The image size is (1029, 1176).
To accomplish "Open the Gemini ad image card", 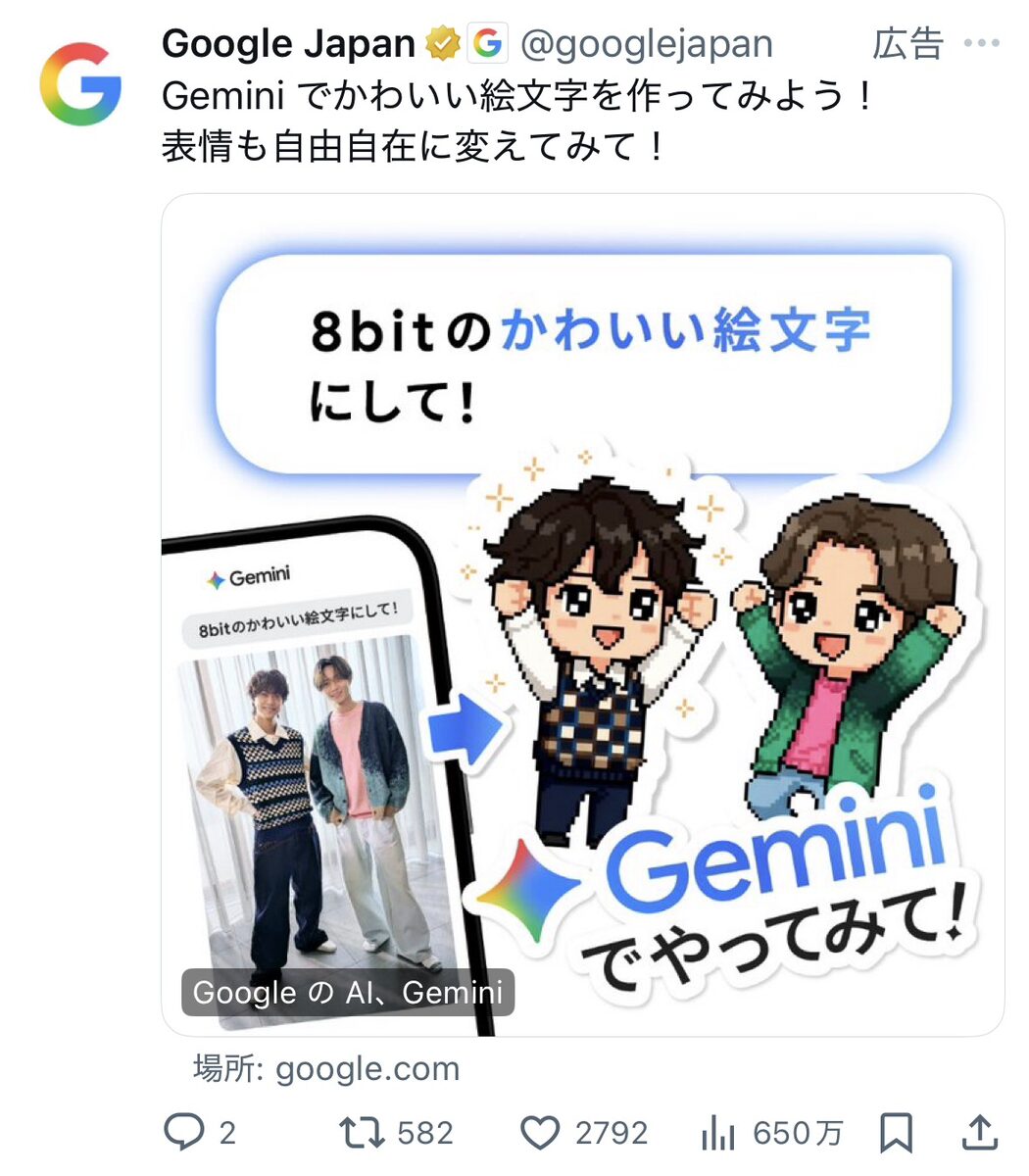I will [582, 614].
